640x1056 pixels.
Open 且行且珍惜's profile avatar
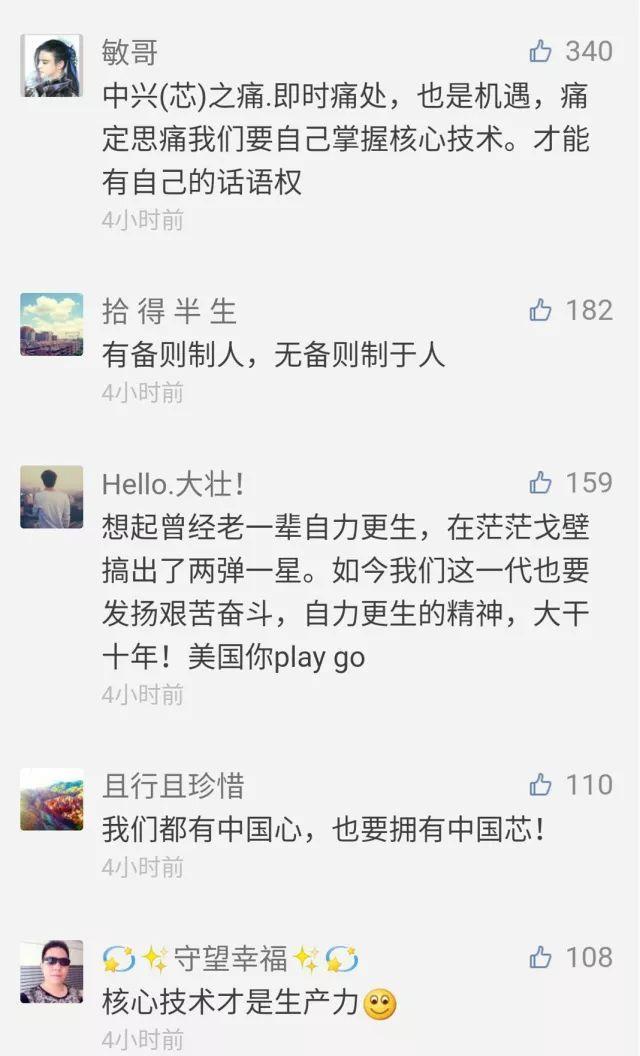point(51,799)
